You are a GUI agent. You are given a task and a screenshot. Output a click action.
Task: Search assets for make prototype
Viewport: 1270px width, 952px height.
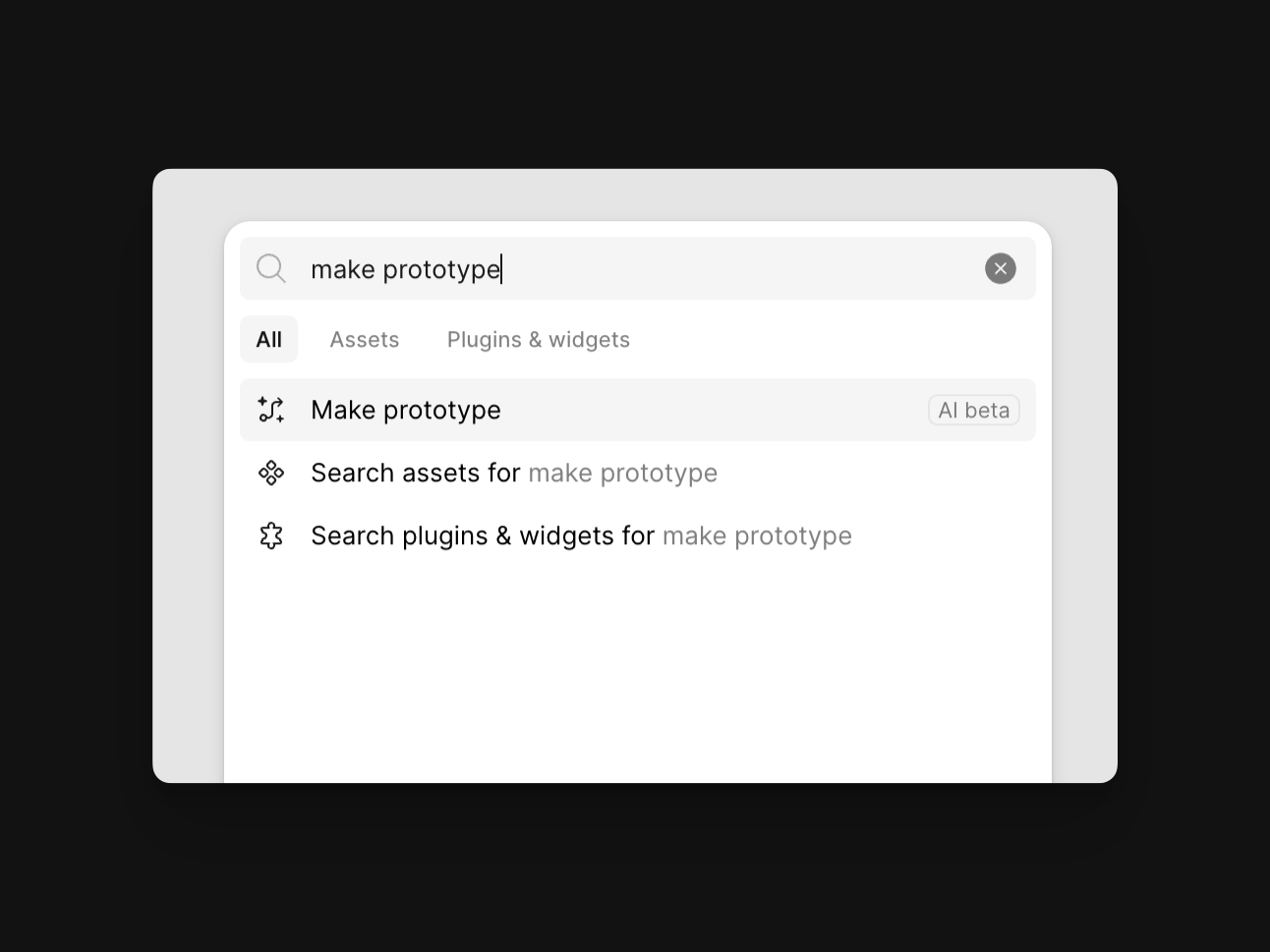(x=637, y=473)
